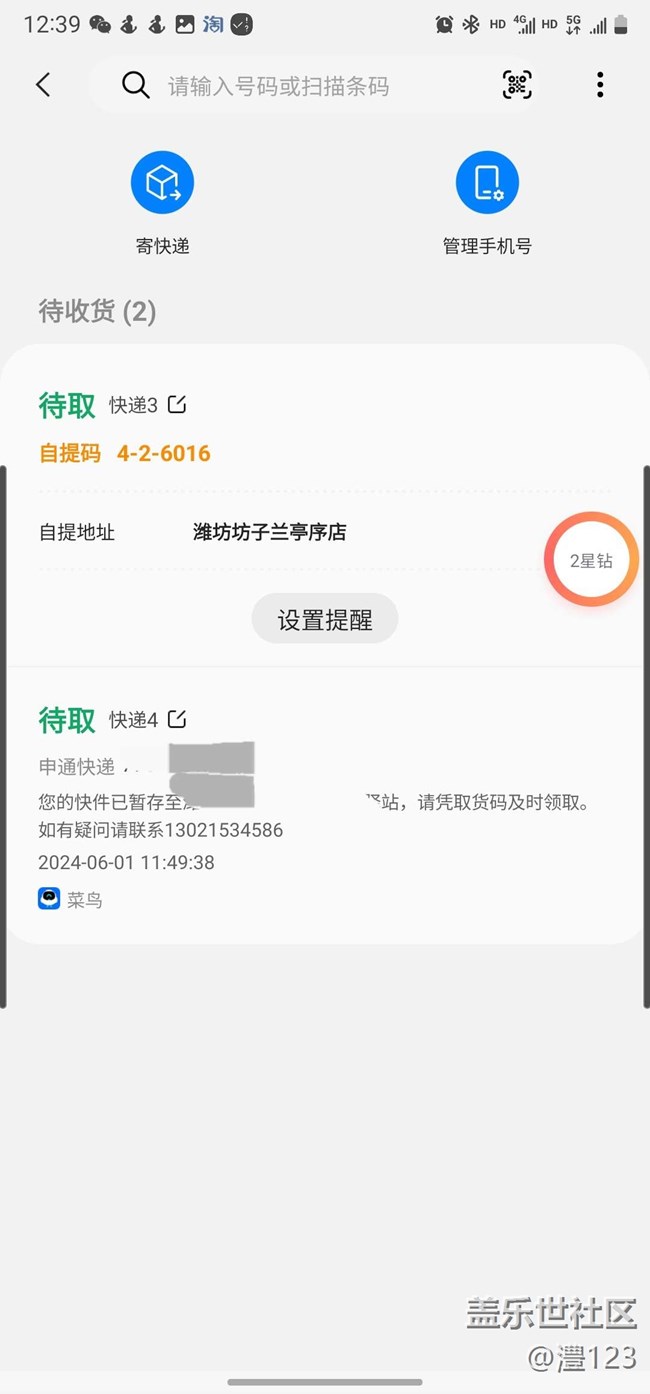Edit the name of 快递3
This screenshot has height=1394, width=650.
pos(177,405)
